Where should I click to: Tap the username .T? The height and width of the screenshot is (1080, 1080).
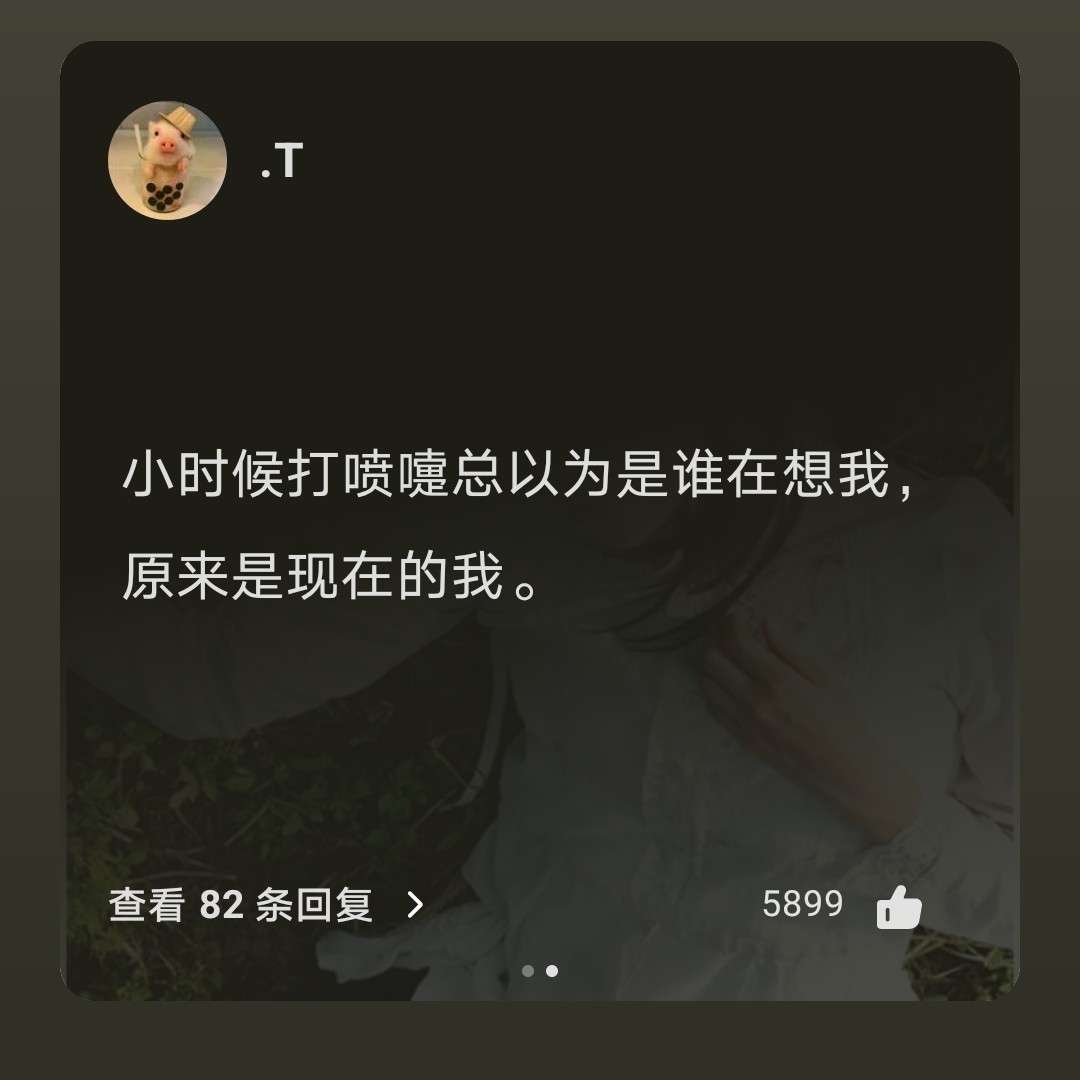(281, 161)
